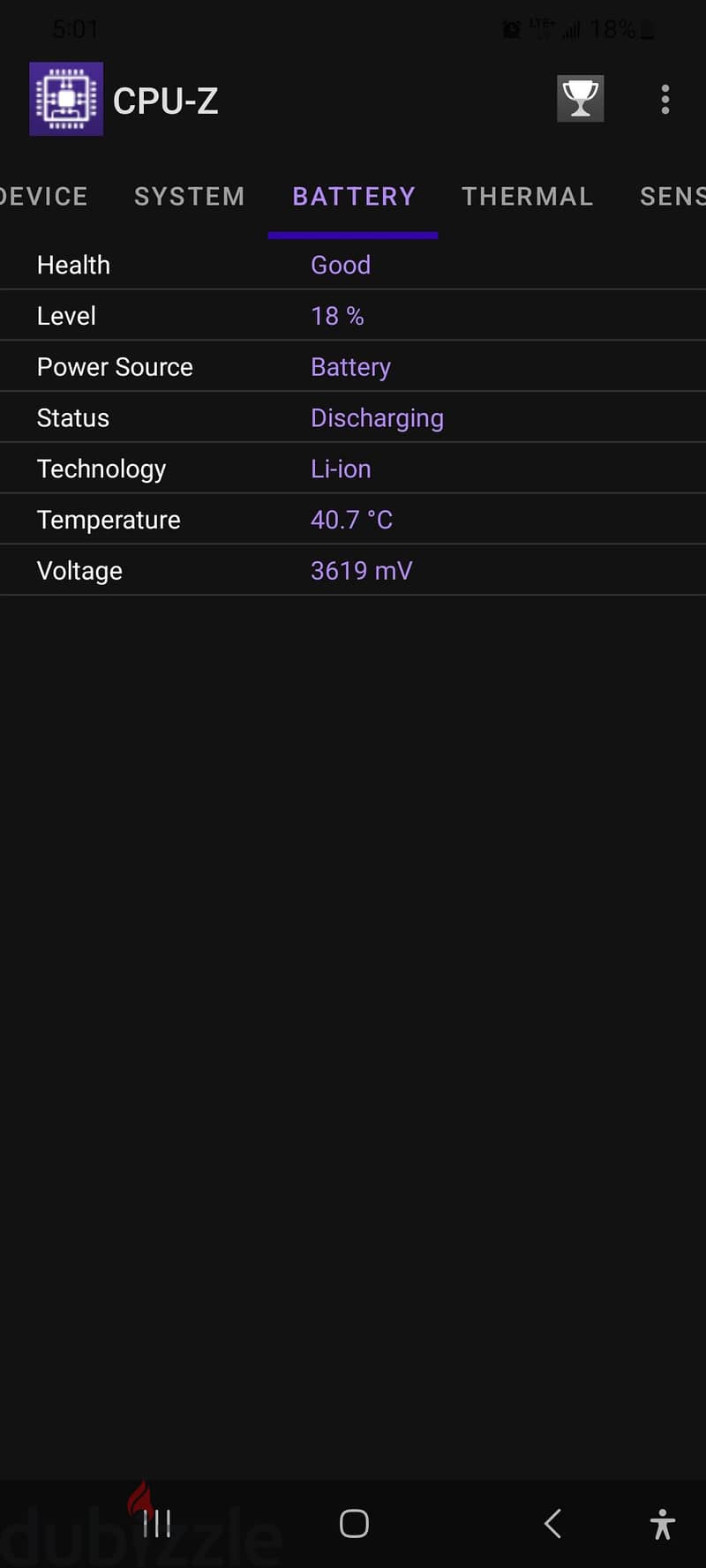Go to the Thermal tab

[528, 196]
